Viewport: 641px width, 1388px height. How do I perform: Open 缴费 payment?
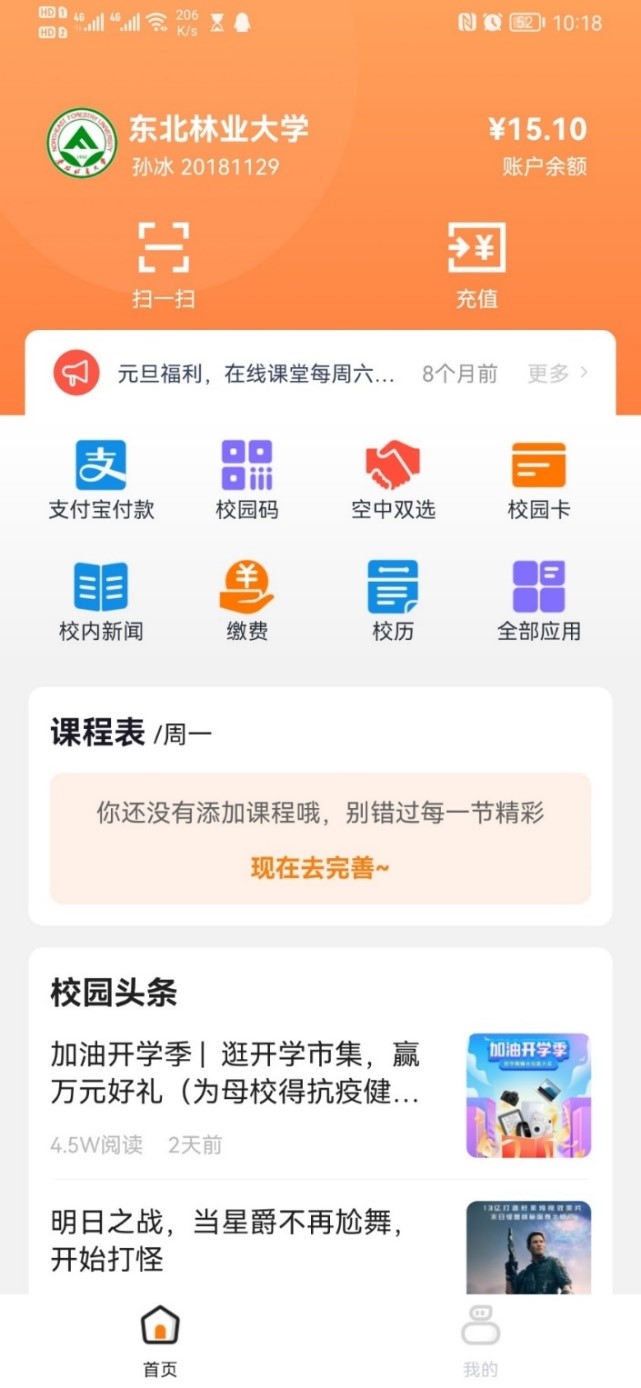(x=247, y=600)
